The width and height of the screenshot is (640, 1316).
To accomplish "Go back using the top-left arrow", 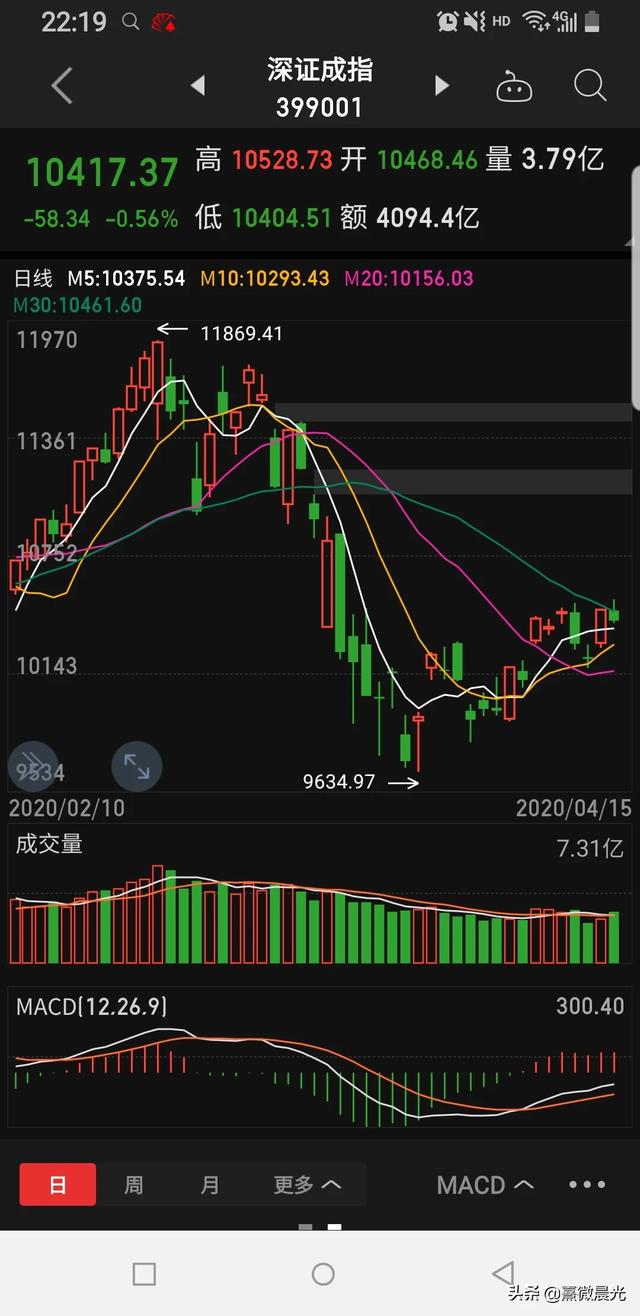I will click(x=62, y=86).
